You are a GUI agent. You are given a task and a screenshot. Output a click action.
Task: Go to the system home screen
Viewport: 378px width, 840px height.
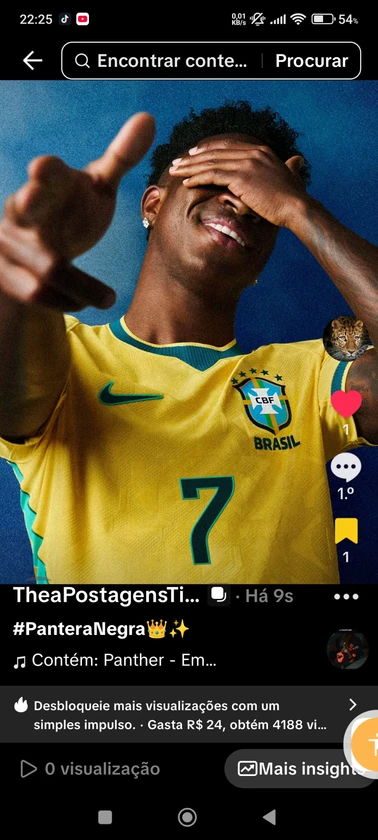pyautogui.click(x=187, y=818)
